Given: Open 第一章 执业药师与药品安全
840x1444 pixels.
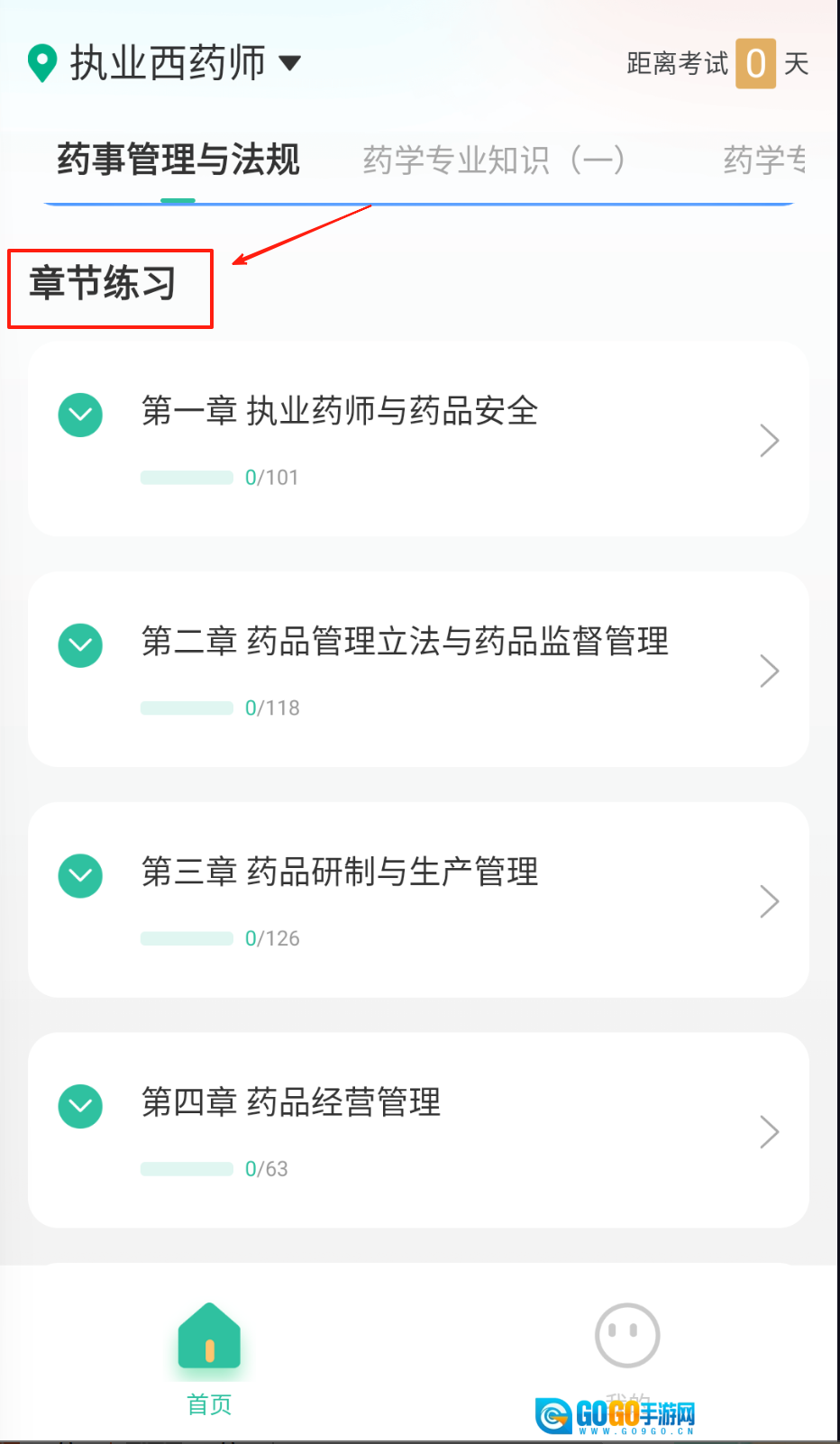Looking at the screenshot, I should click(x=418, y=439).
